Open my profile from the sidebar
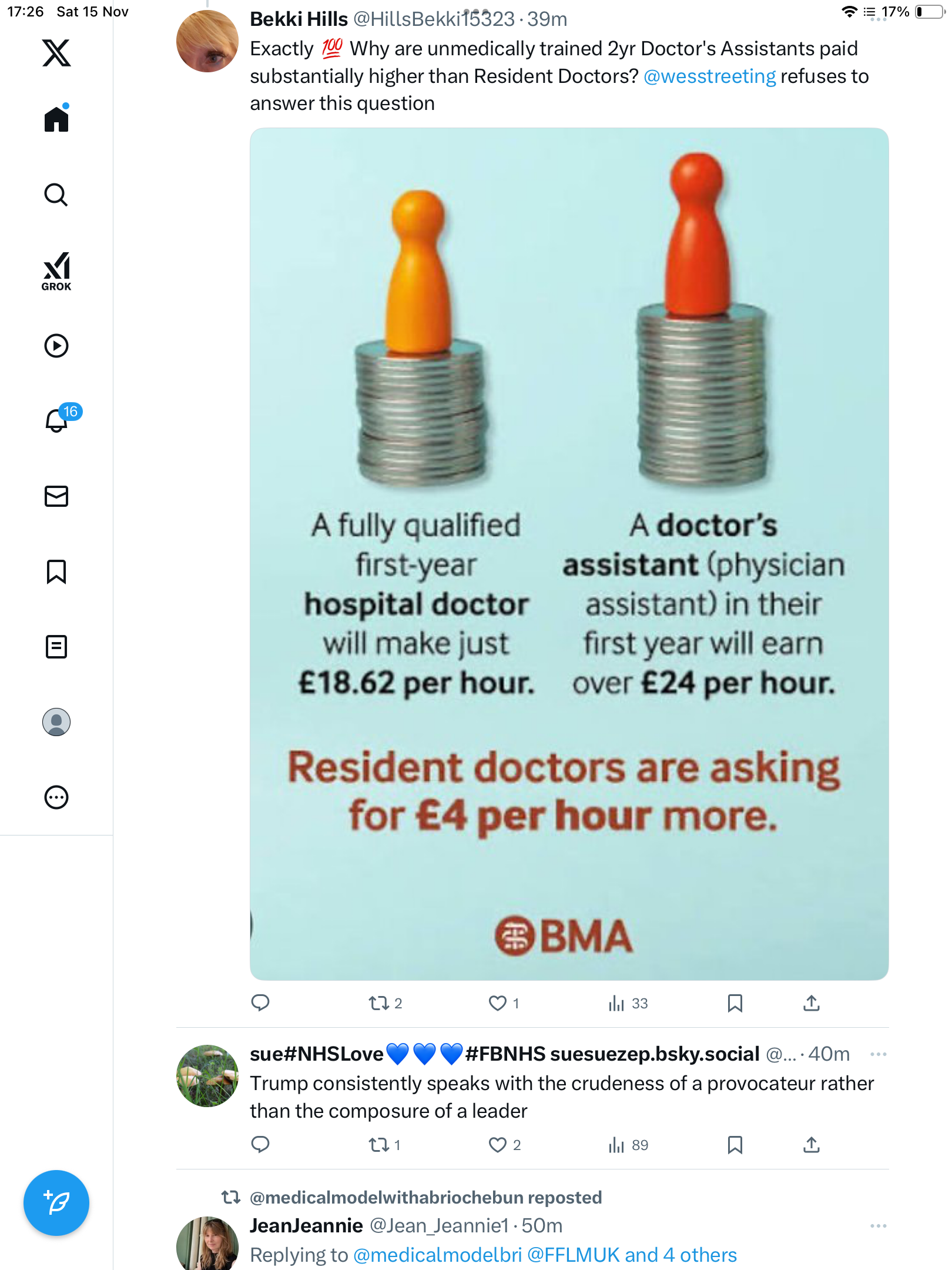 56,722
